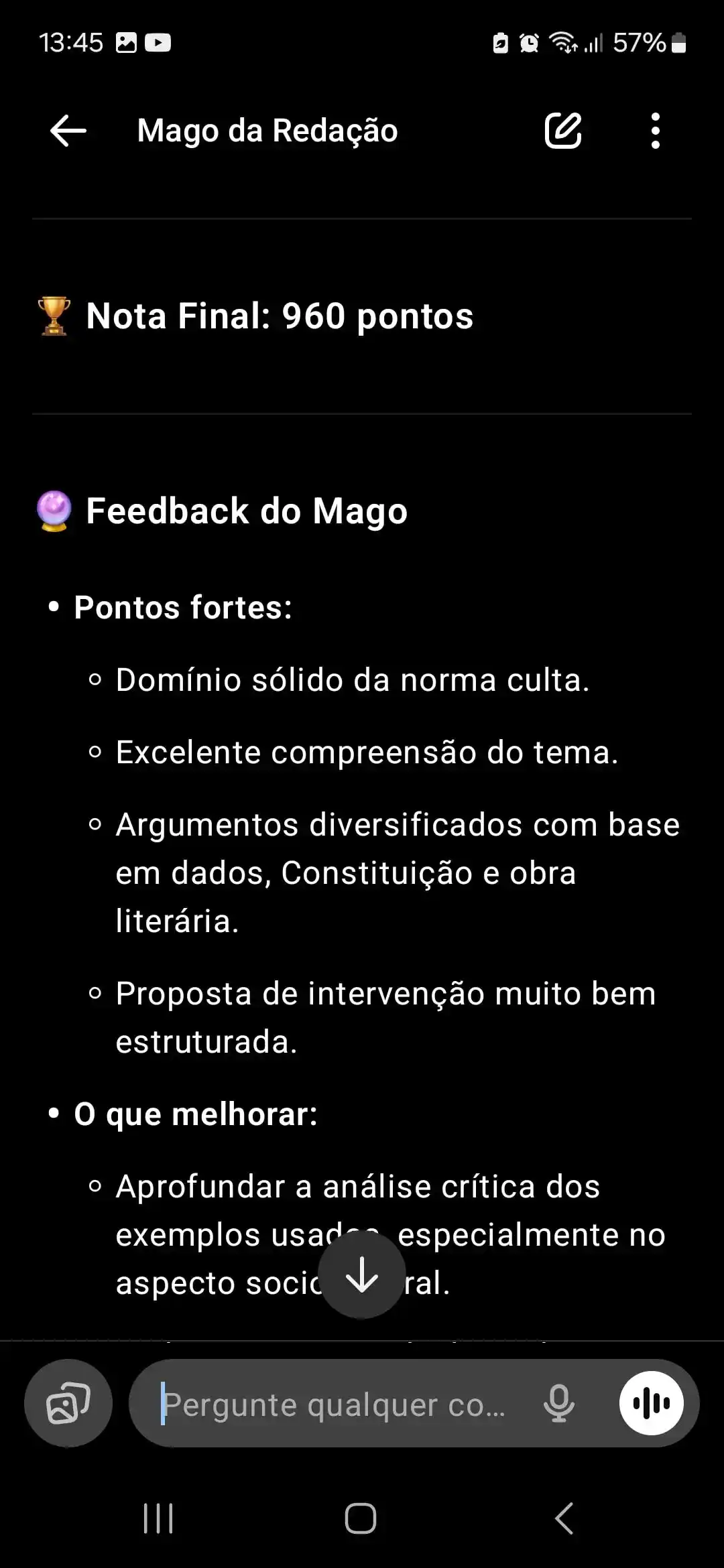Jump to the bottom with the down arrow
Viewport: 724px width, 1568px height.
362,1275
